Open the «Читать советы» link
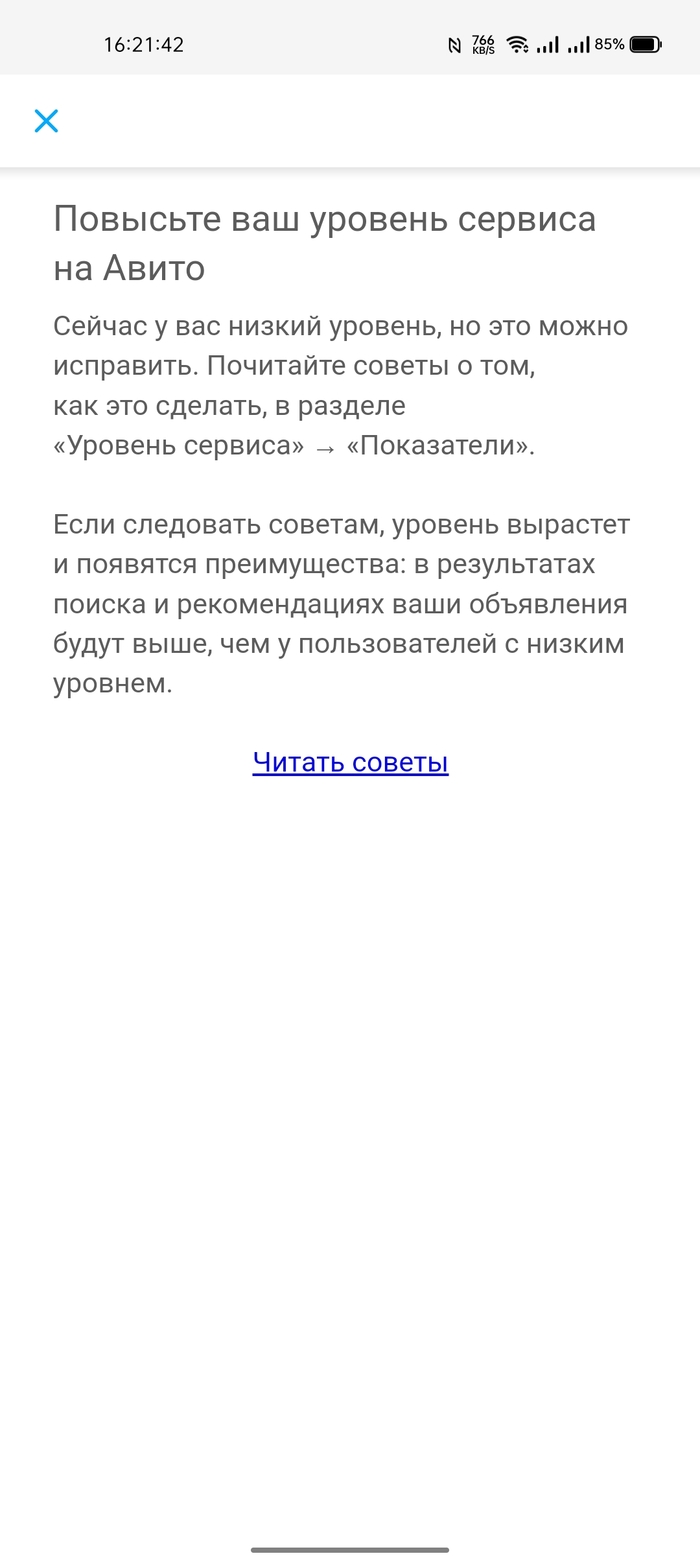Screen dimensions: 700x1556 pyautogui.click(x=350, y=762)
